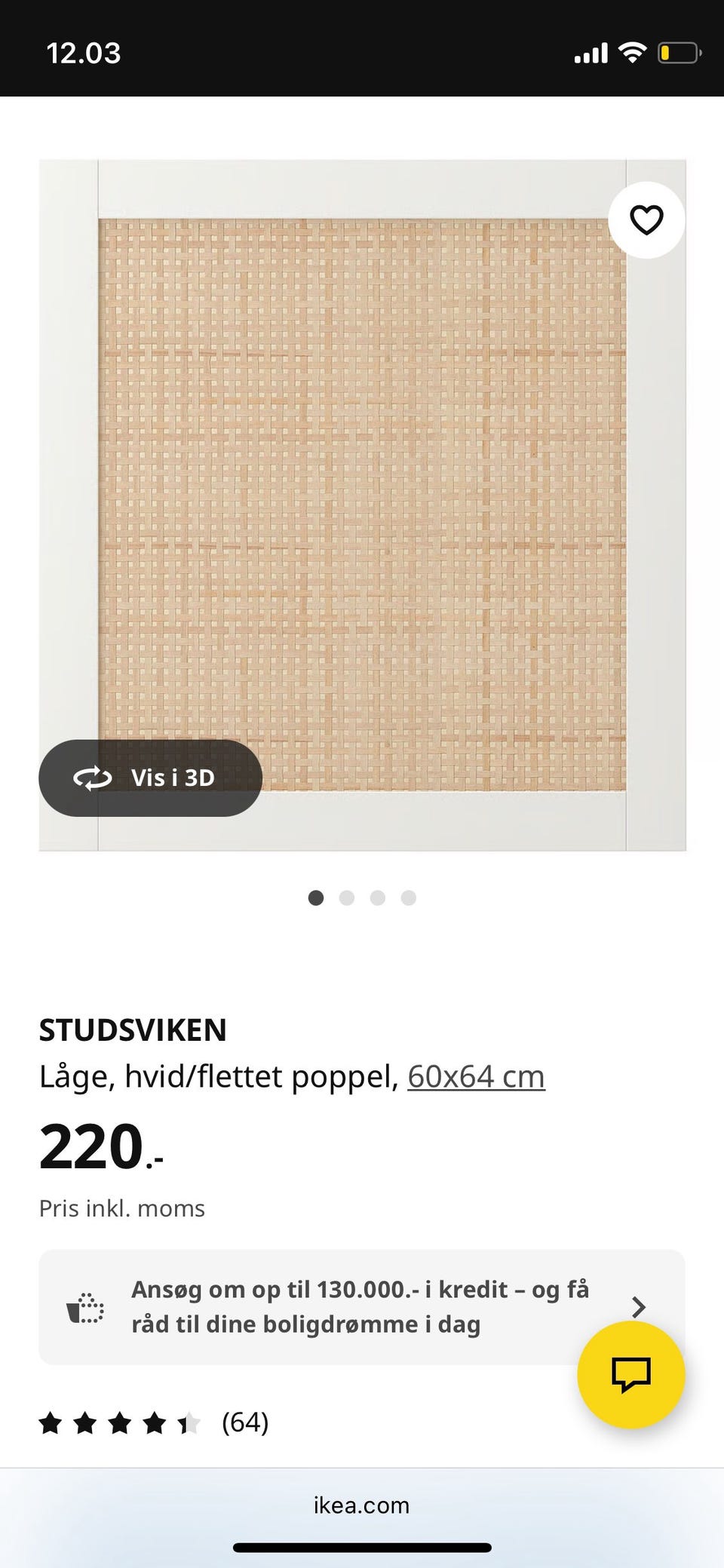Activate the third carousel dot

click(378, 898)
